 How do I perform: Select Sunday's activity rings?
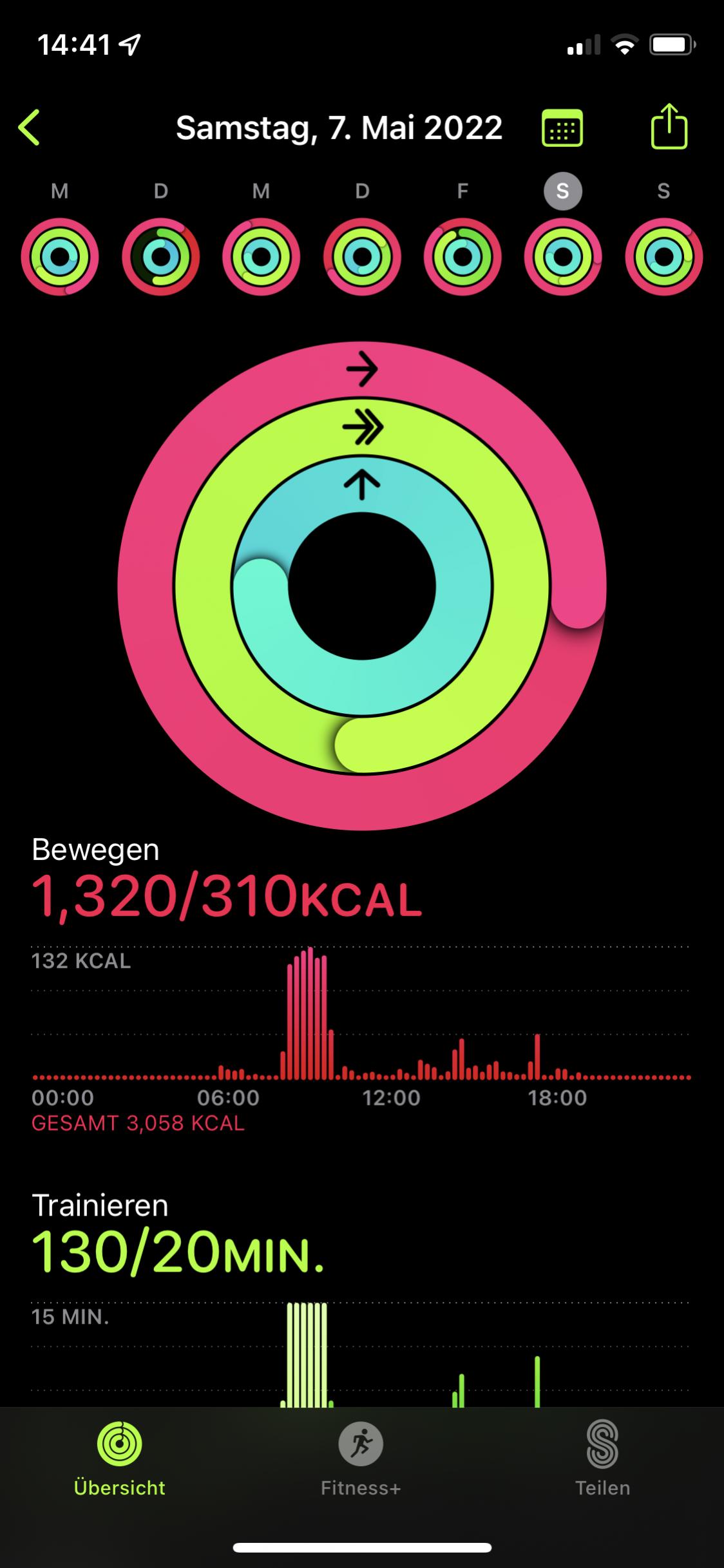663,256
